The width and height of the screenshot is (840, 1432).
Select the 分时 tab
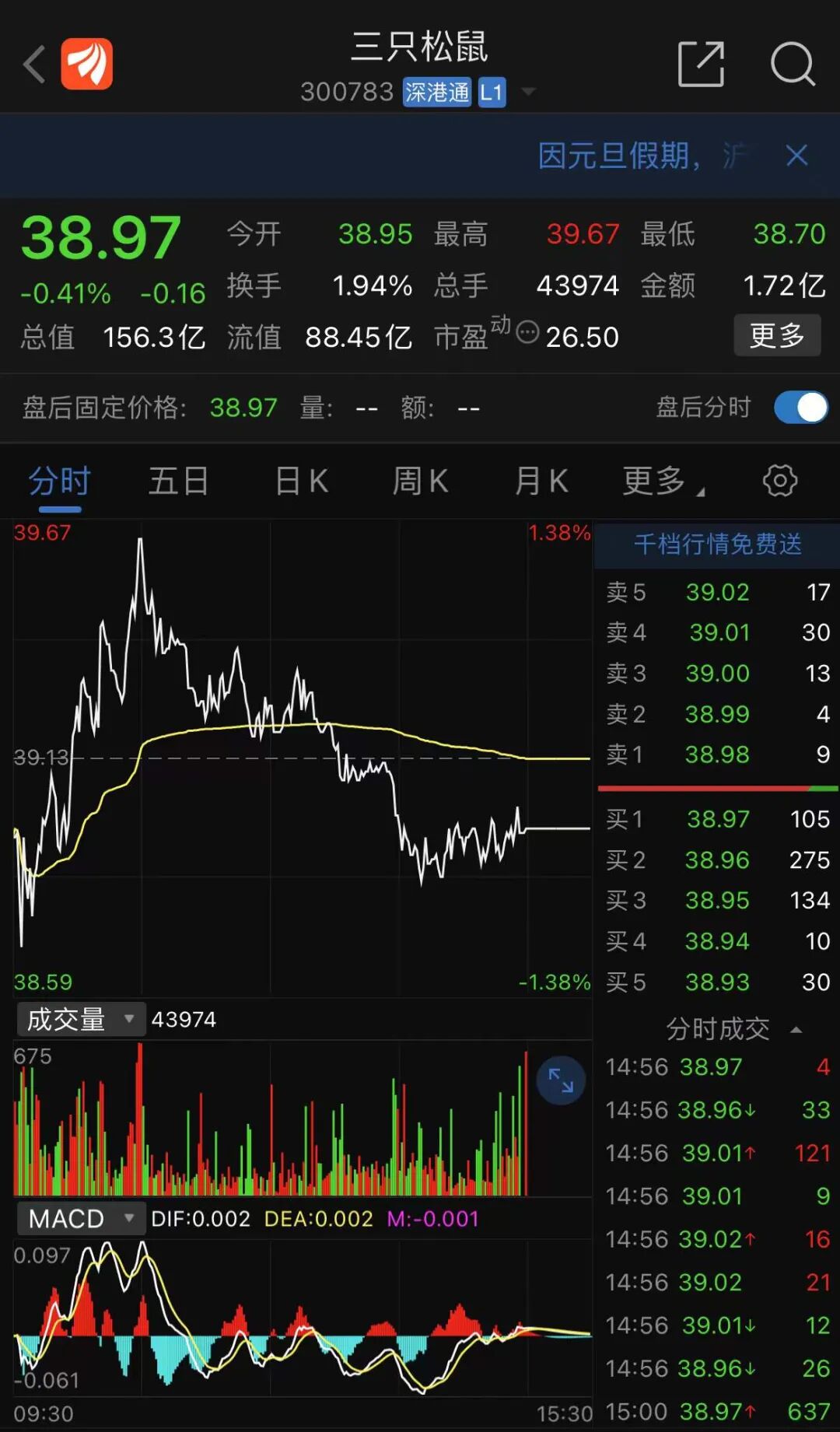(x=60, y=481)
